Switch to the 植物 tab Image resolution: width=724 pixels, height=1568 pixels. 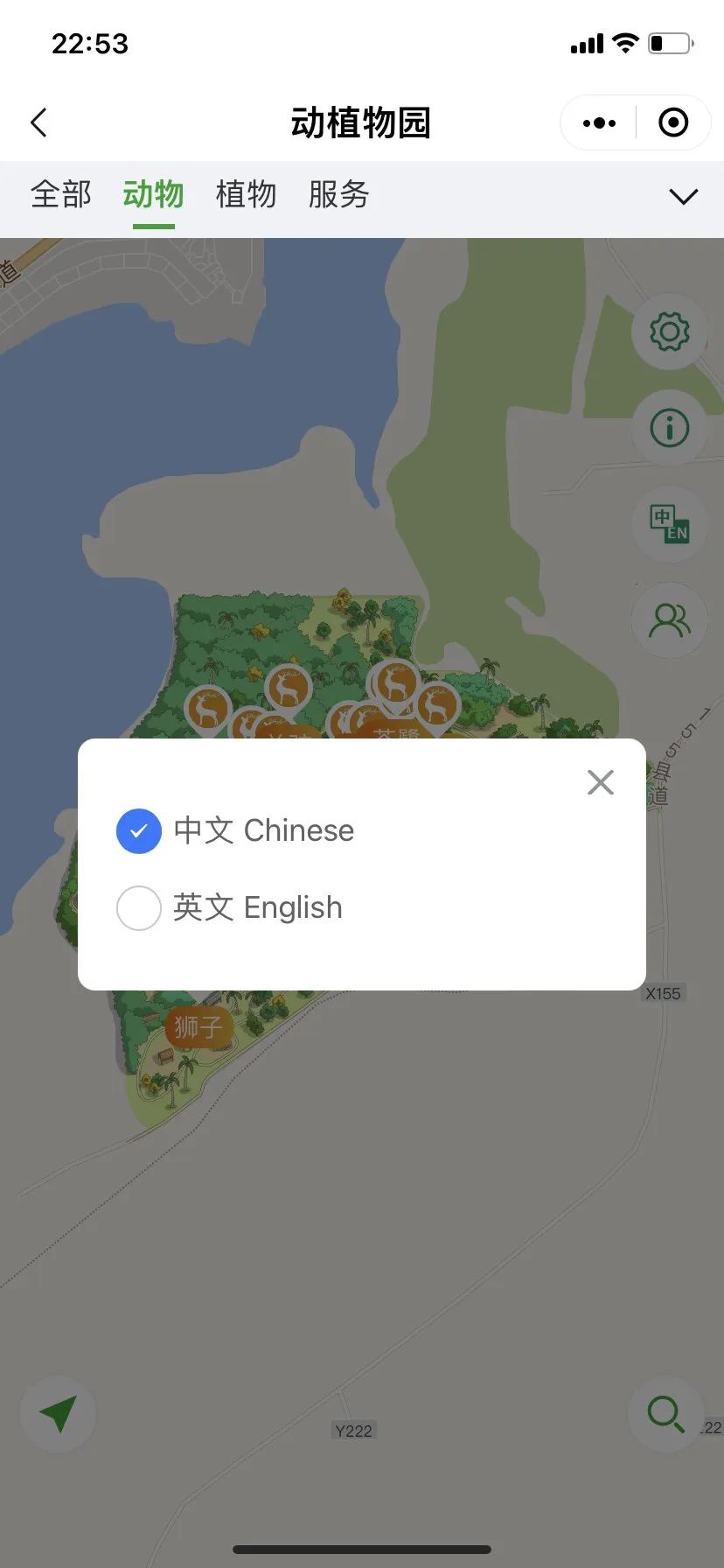tap(246, 194)
